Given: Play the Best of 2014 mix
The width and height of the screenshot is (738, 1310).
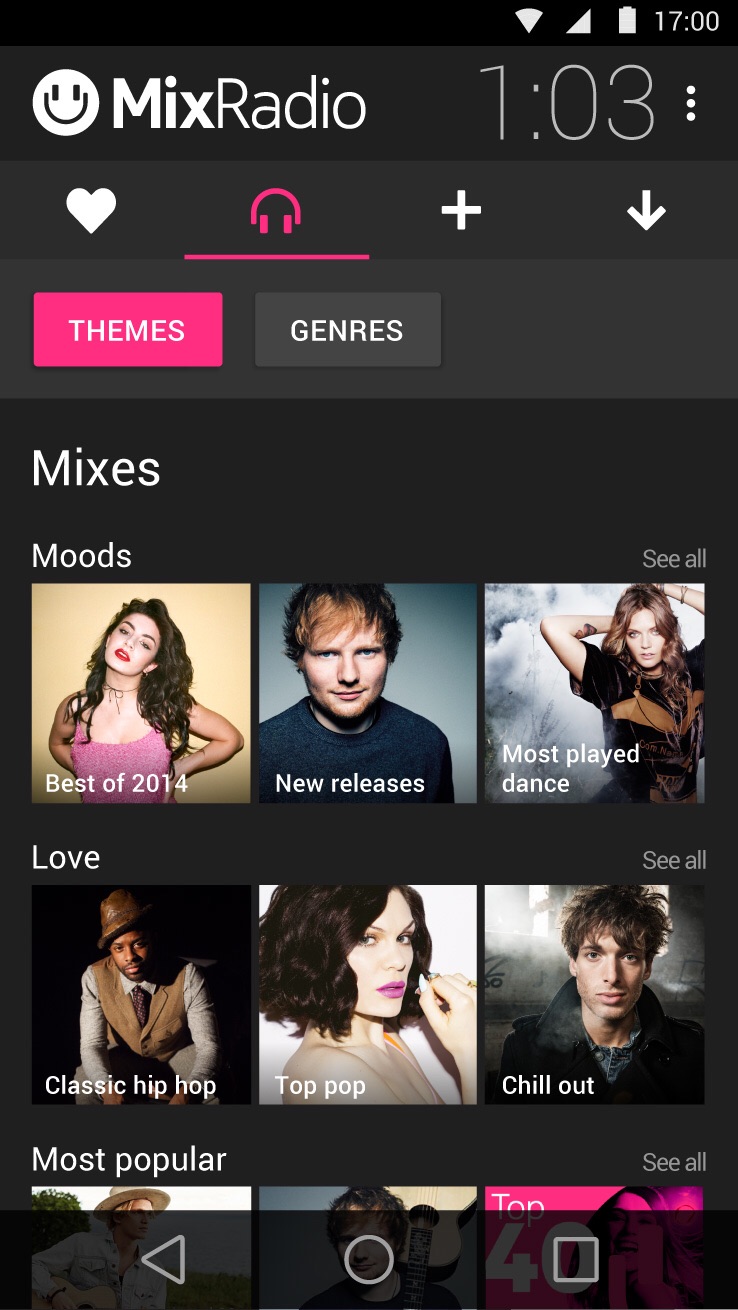Looking at the screenshot, I should pos(141,693).
